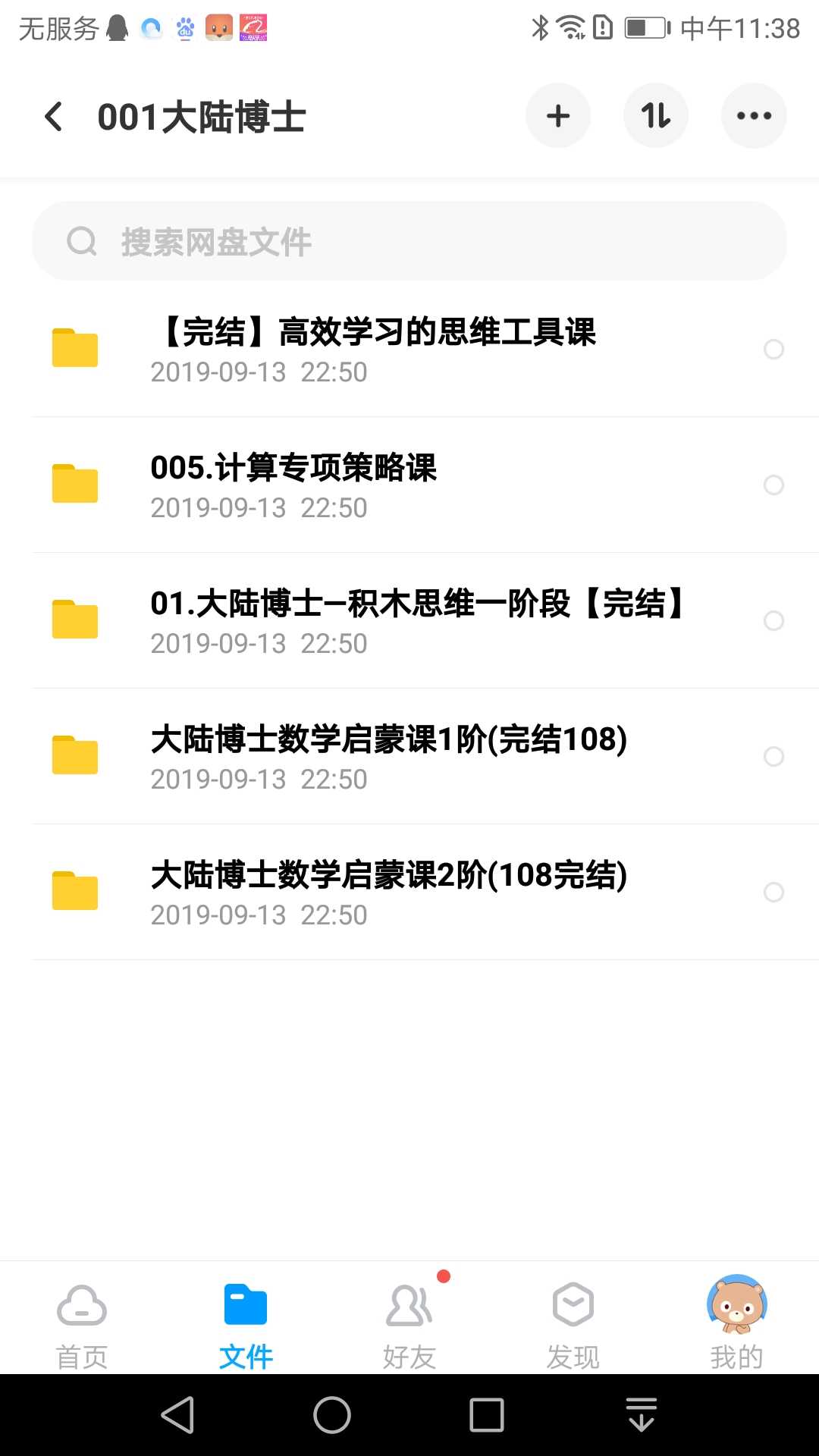Tap the 搜索网盘文件 search box
Image resolution: width=819 pixels, height=1456 pixels.
click(x=409, y=242)
